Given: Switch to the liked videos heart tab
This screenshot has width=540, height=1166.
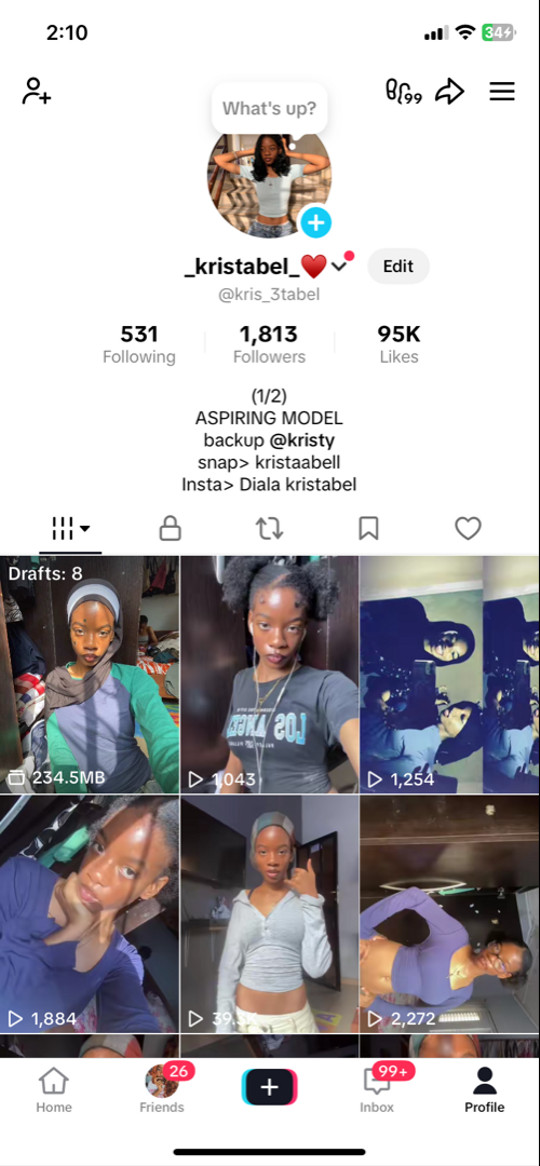Looking at the screenshot, I should (468, 529).
